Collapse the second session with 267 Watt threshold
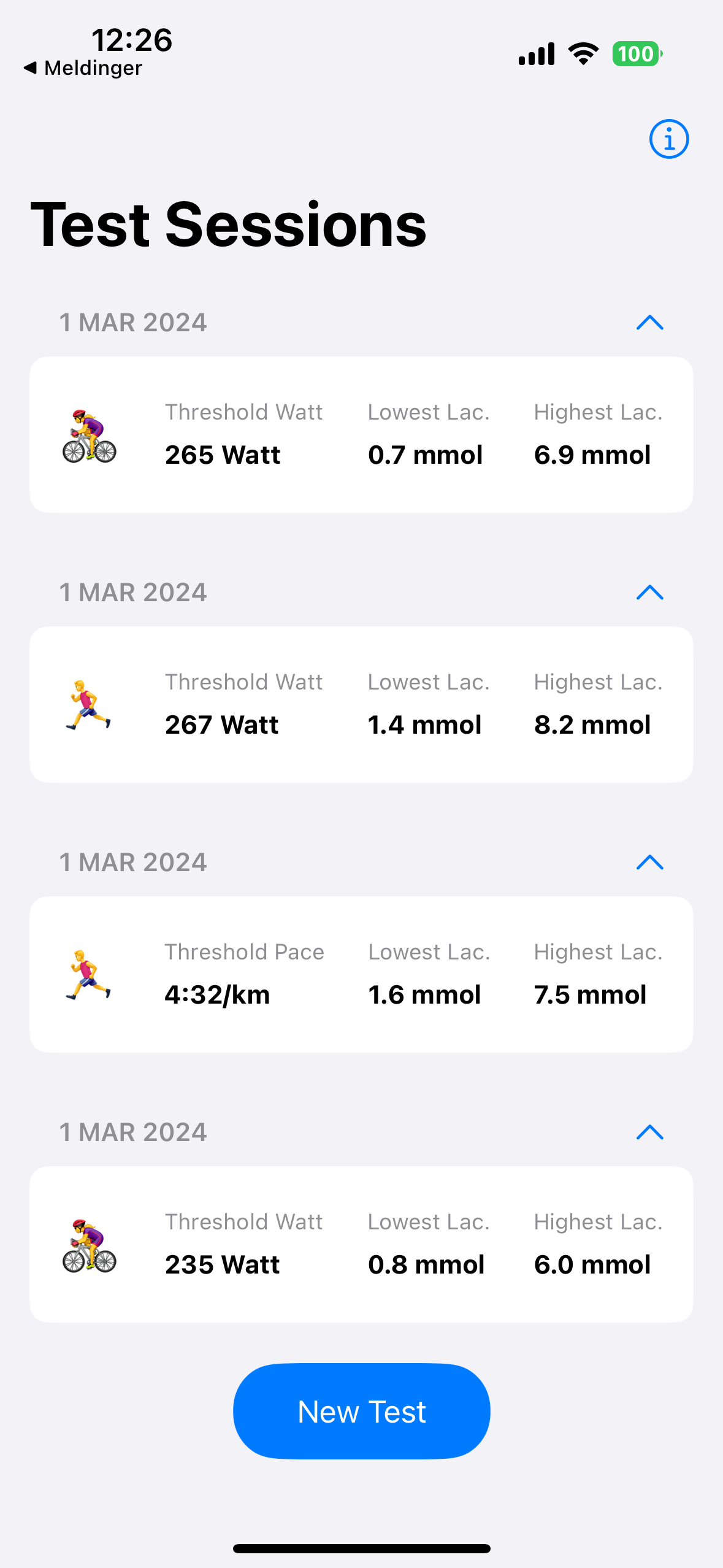 650,592
